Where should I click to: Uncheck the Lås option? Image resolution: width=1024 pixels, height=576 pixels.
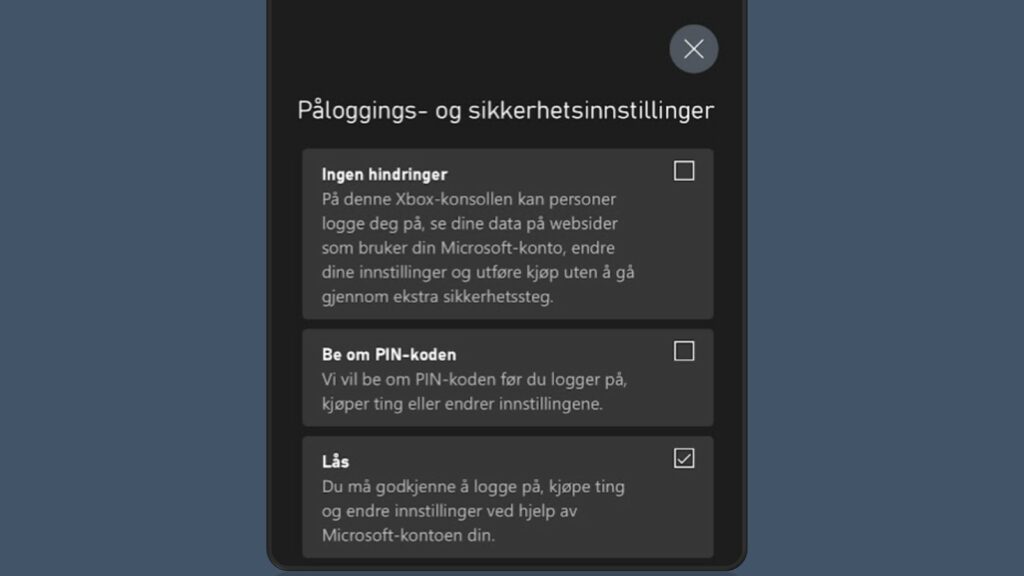684,458
